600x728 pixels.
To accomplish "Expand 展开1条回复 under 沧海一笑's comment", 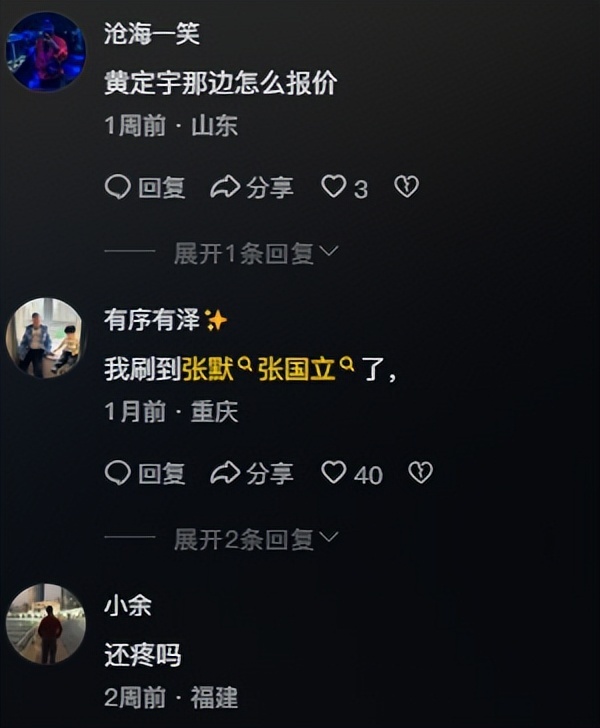I will click(x=256, y=254).
